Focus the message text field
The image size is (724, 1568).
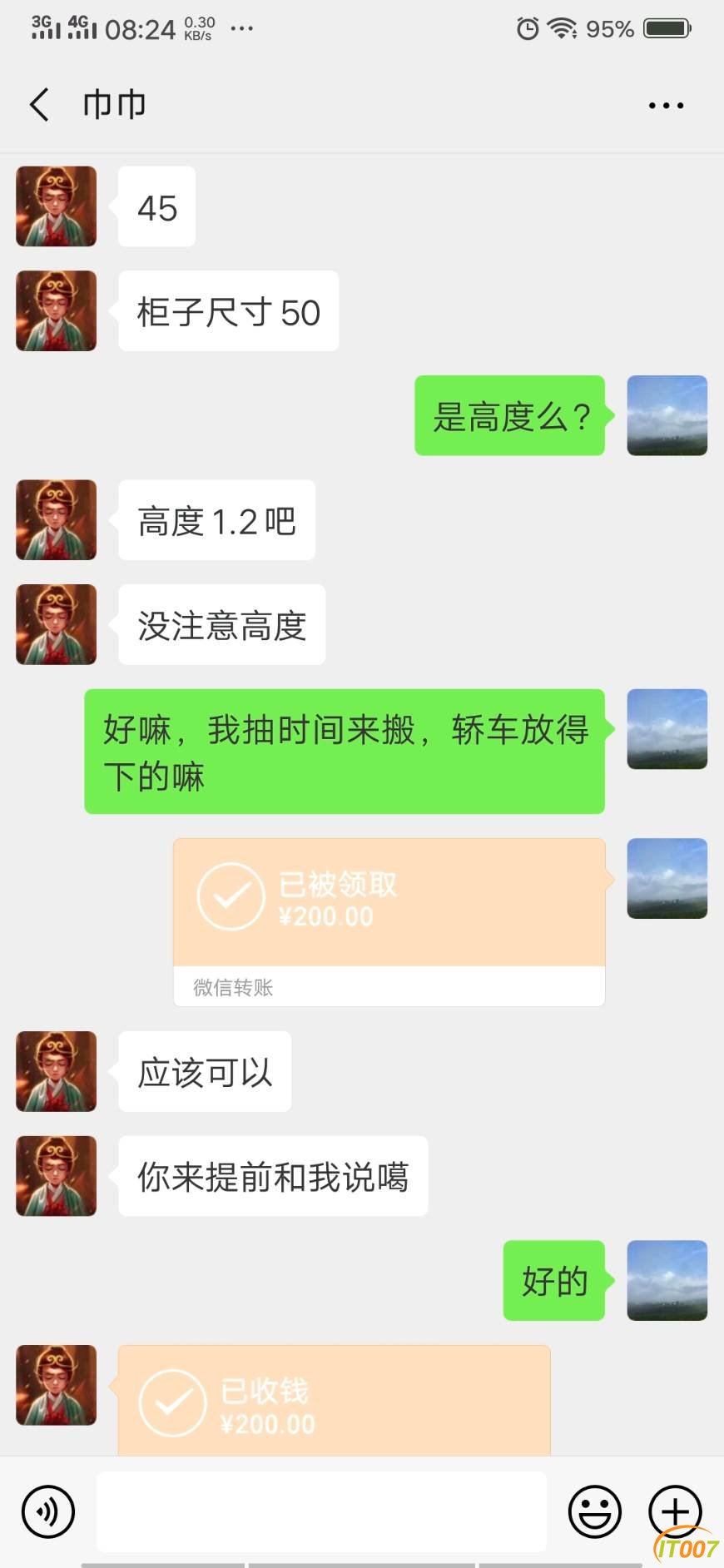coord(321,1511)
